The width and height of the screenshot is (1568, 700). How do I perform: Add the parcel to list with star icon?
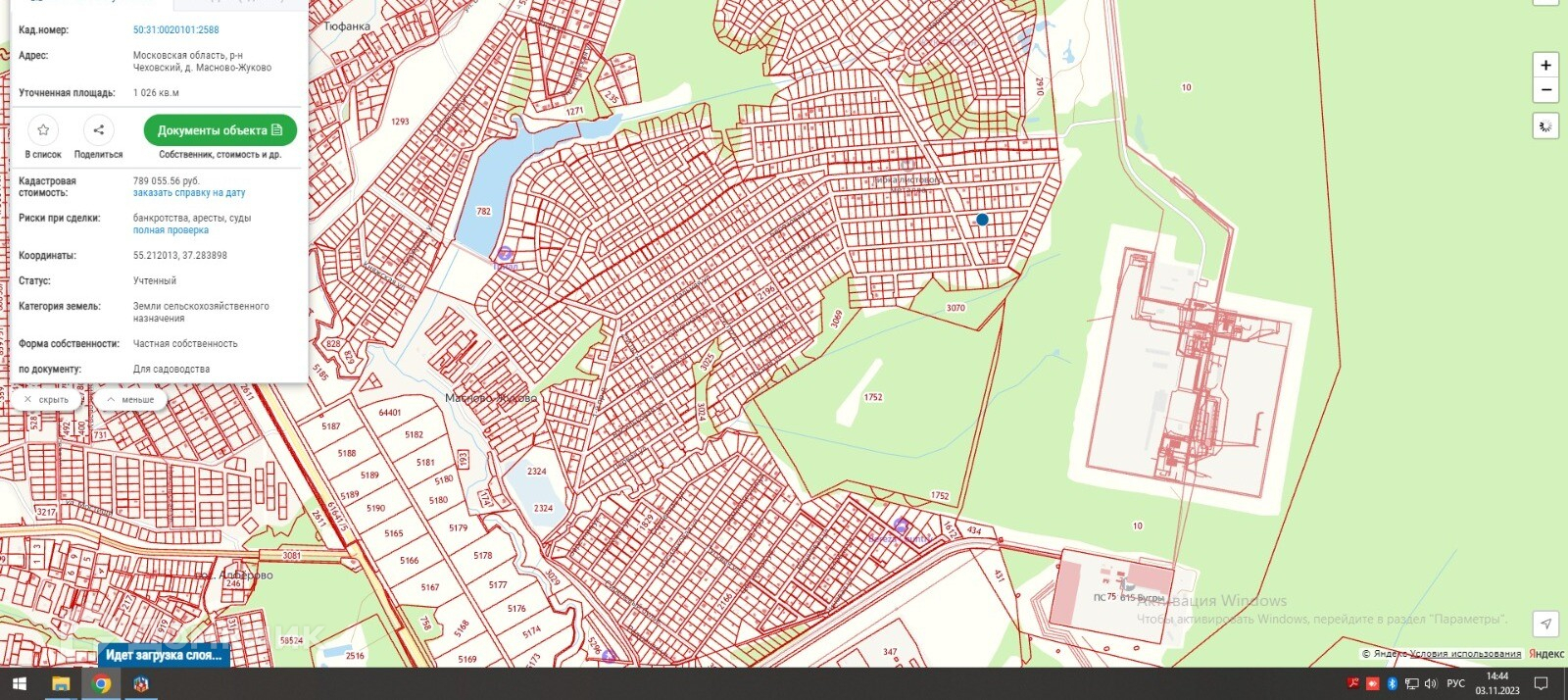coord(43,130)
